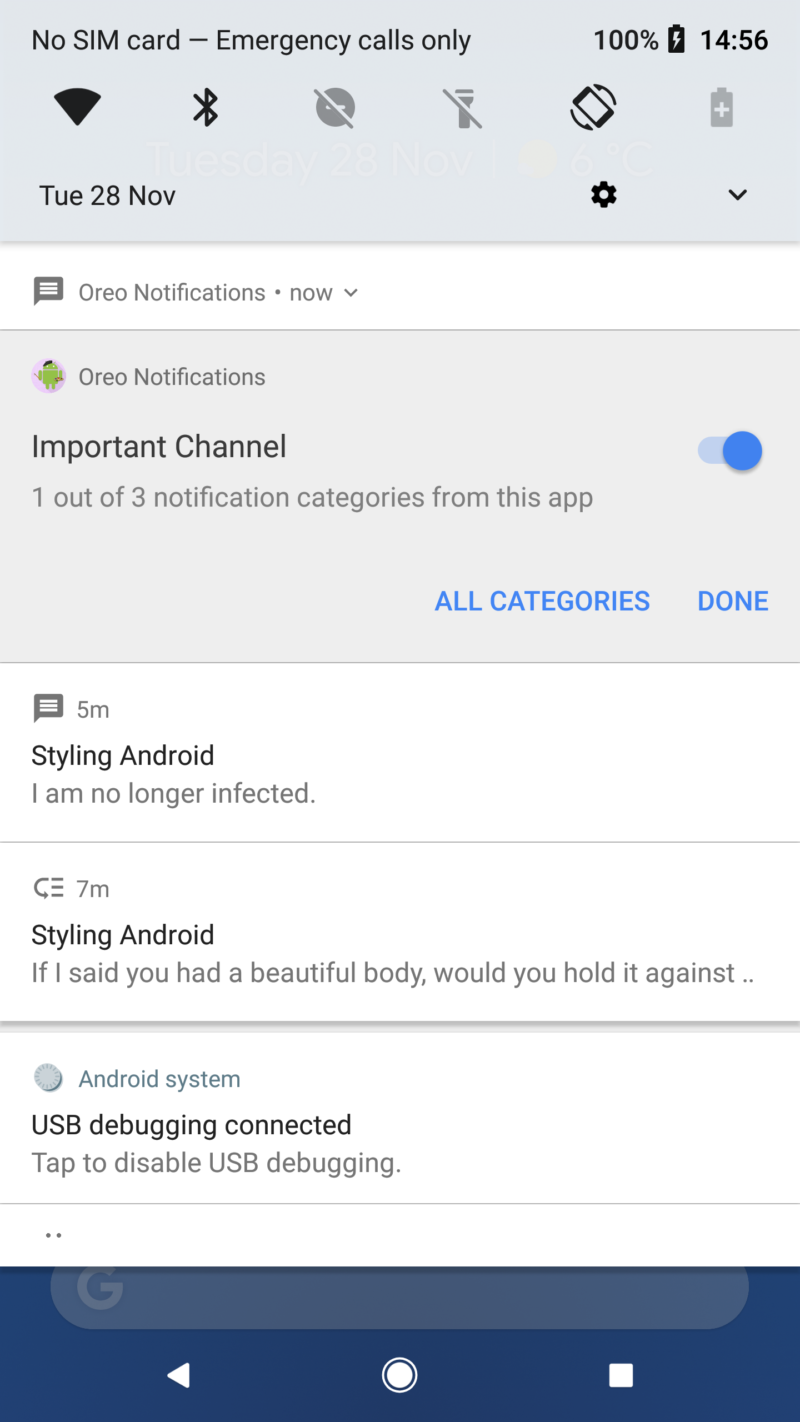The height and width of the screenshot is (1422, 800).
Task: Tap the Bluetooth quick settings icon
Action: click(x=205, y=107)
